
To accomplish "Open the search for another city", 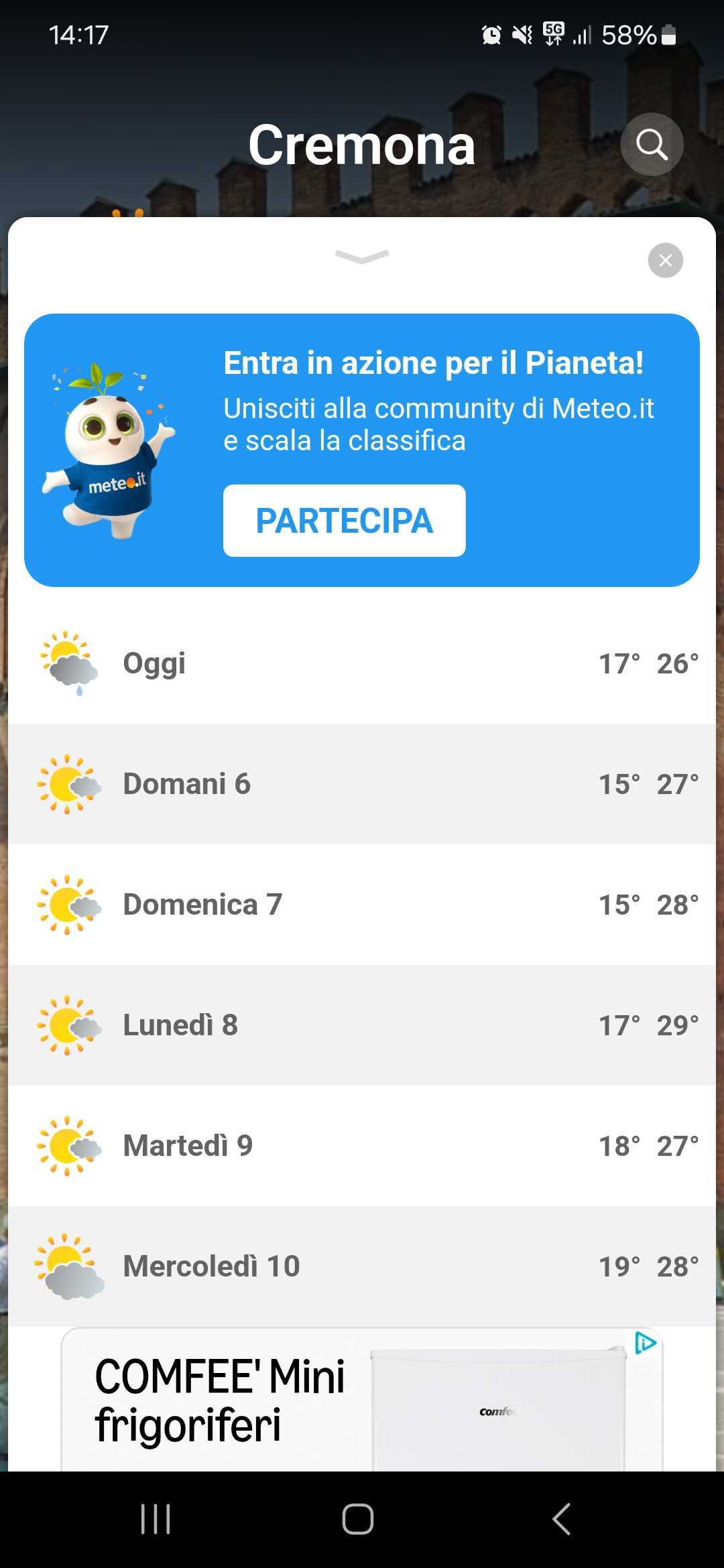I will tap(652, 144).
